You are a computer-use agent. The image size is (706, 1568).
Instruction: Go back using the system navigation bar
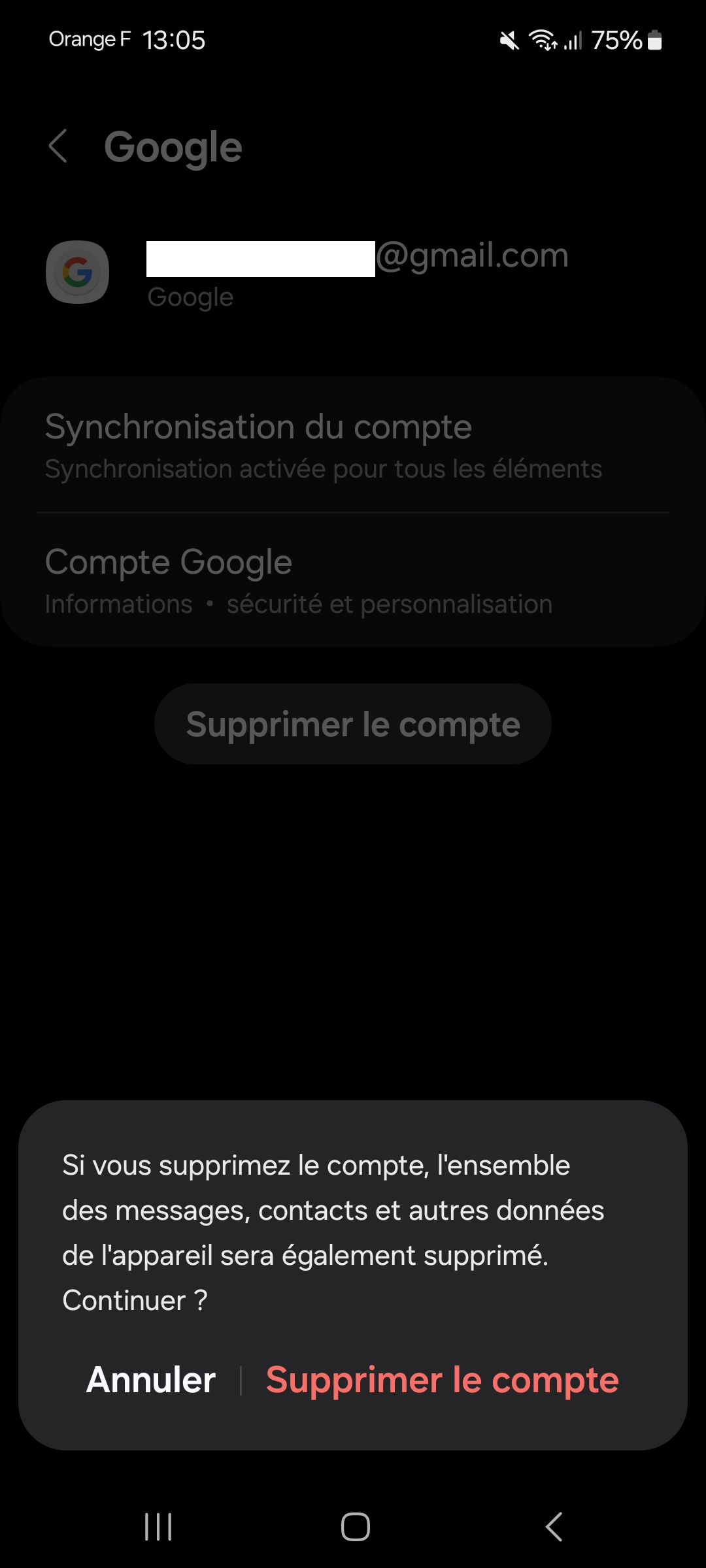(x=554, y=1527)
